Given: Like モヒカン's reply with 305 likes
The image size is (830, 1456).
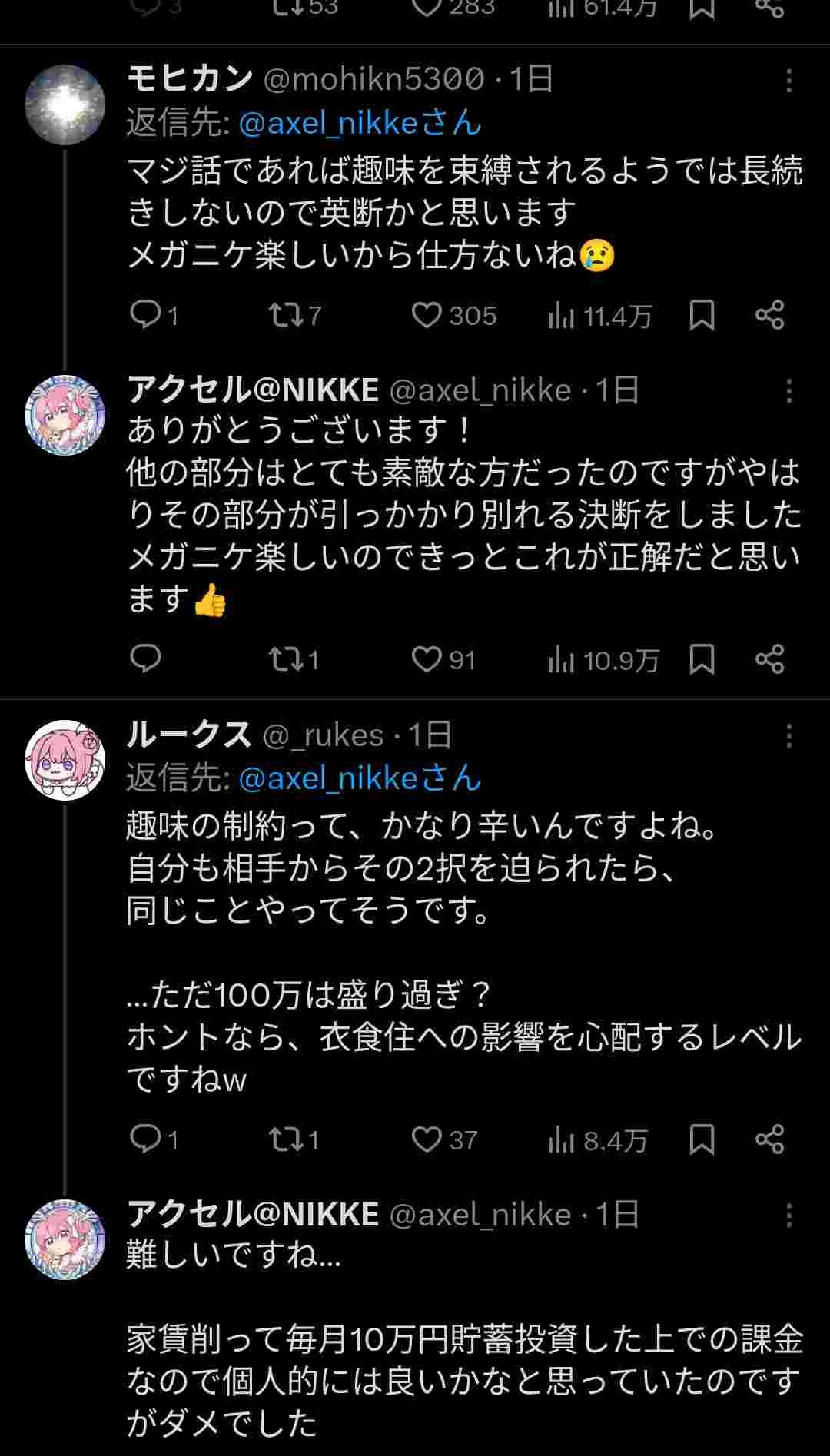Looking at the screenshot, I should 427,315.
